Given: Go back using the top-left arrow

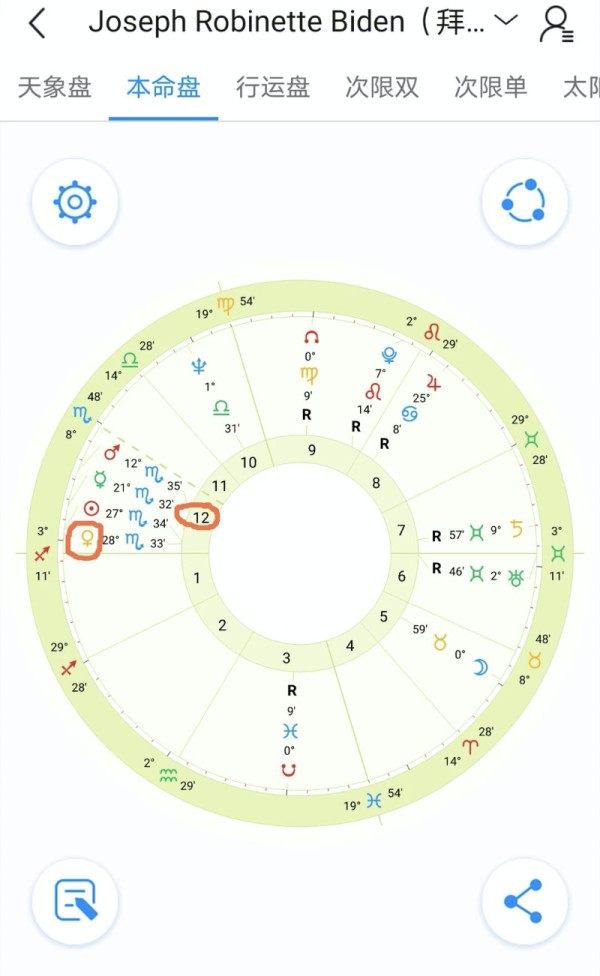Looking at the screenshot, I should (x=36, y=23).
